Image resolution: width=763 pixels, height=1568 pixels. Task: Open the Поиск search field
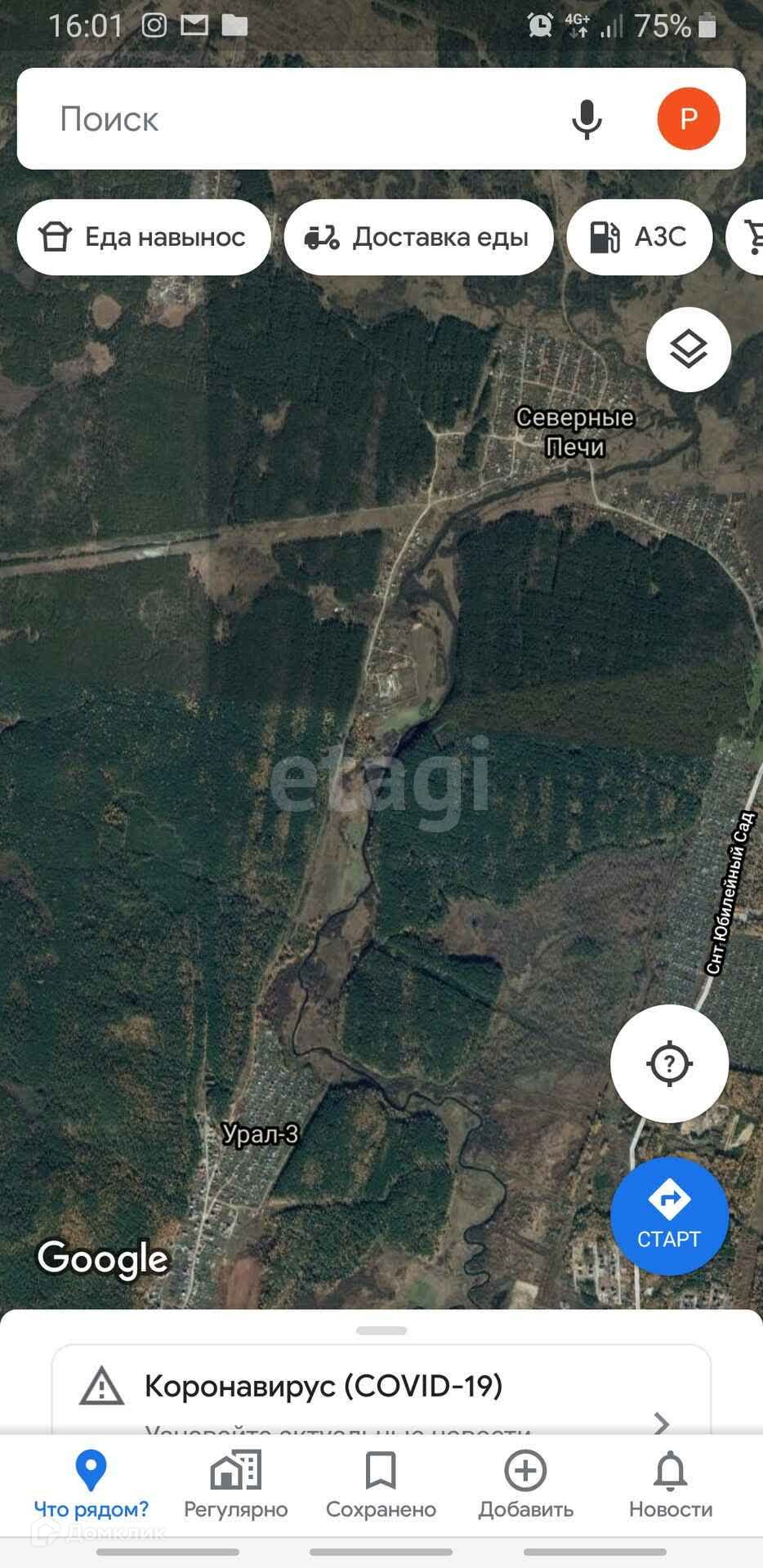(286, 119)
